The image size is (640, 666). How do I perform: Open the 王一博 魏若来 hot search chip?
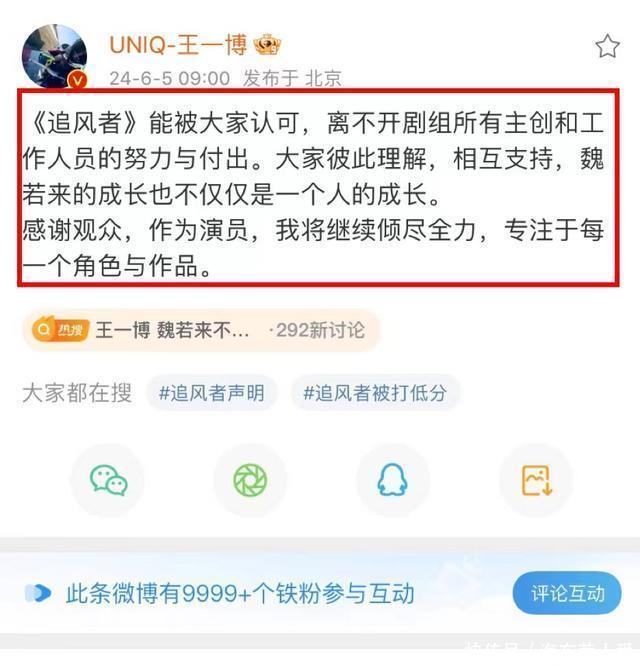[x=200, y=330]
